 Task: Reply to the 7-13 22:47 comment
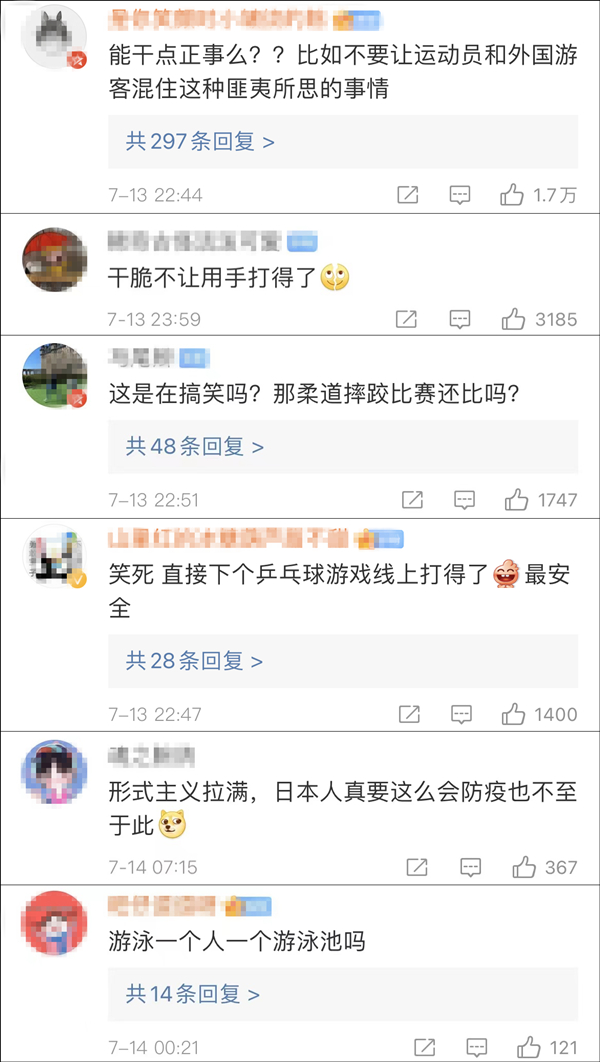coord(461,714)
